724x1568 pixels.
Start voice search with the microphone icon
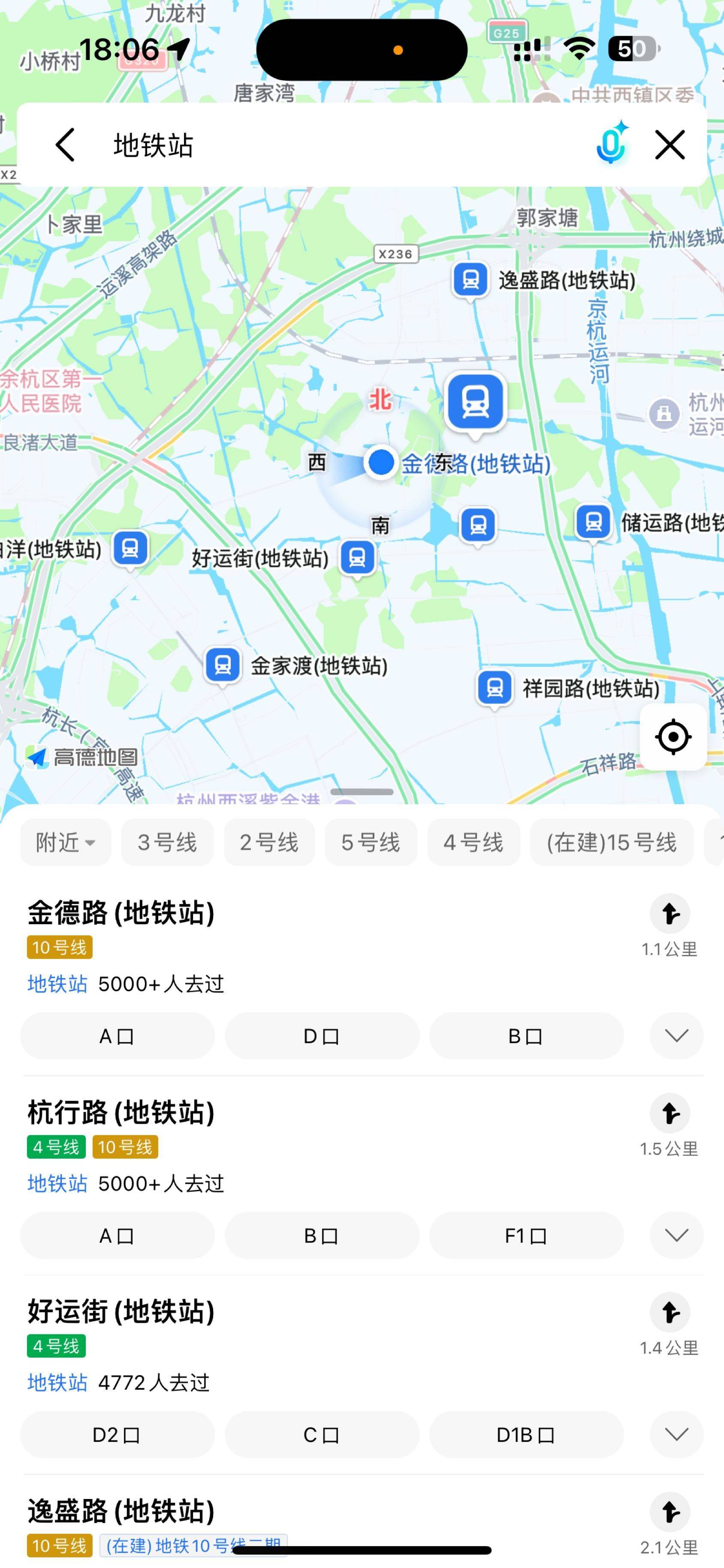point(611,144)
